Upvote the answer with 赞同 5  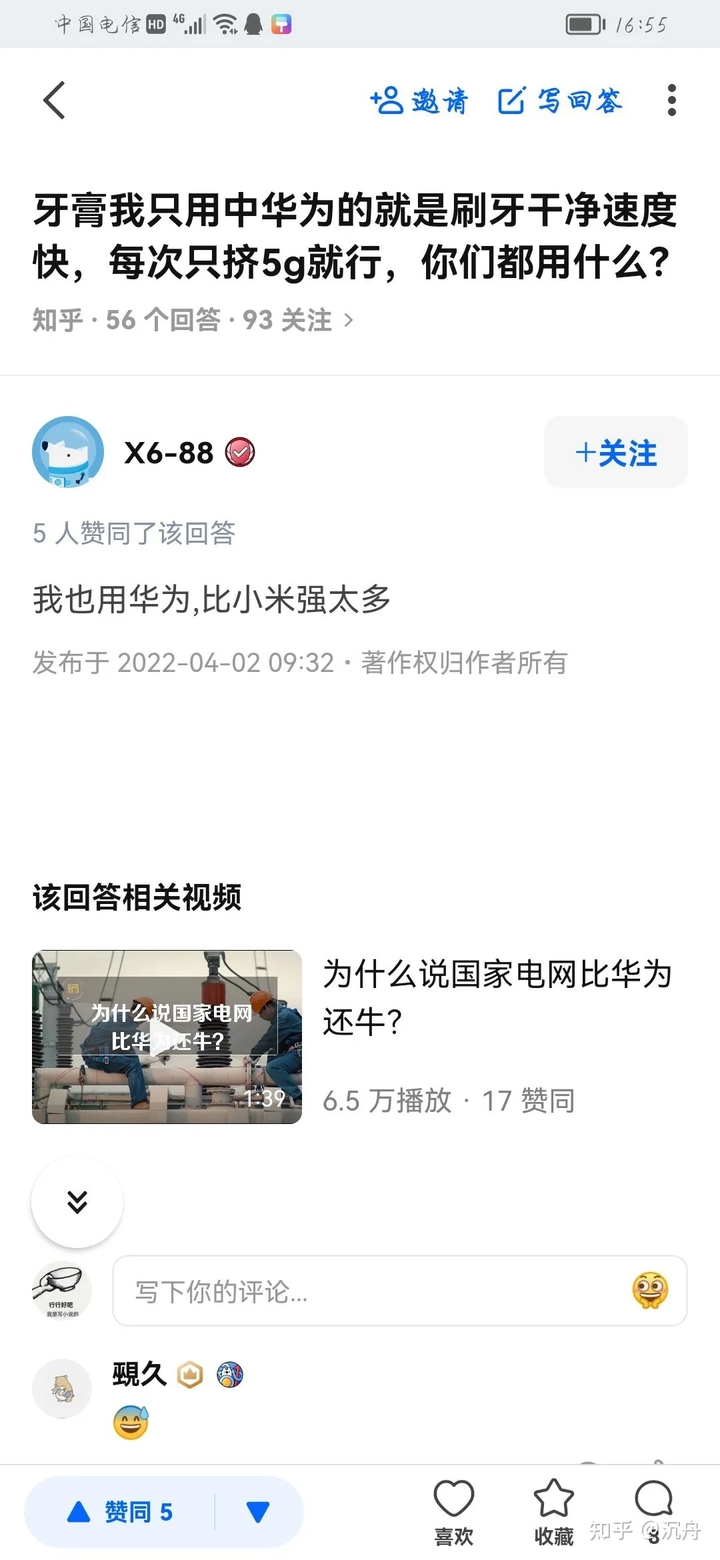(x=122, y=1512)
